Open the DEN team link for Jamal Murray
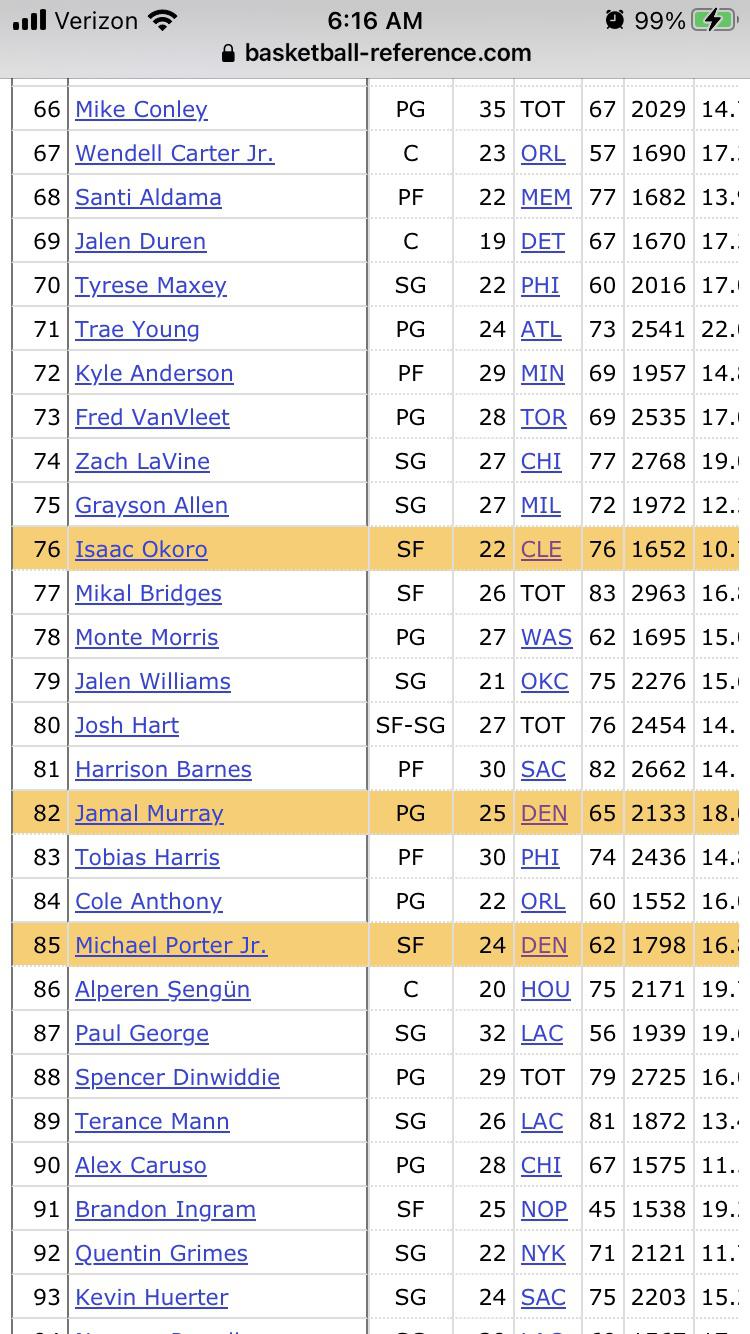The width and height of the screenshot is (750, 1334). [543, 813]
